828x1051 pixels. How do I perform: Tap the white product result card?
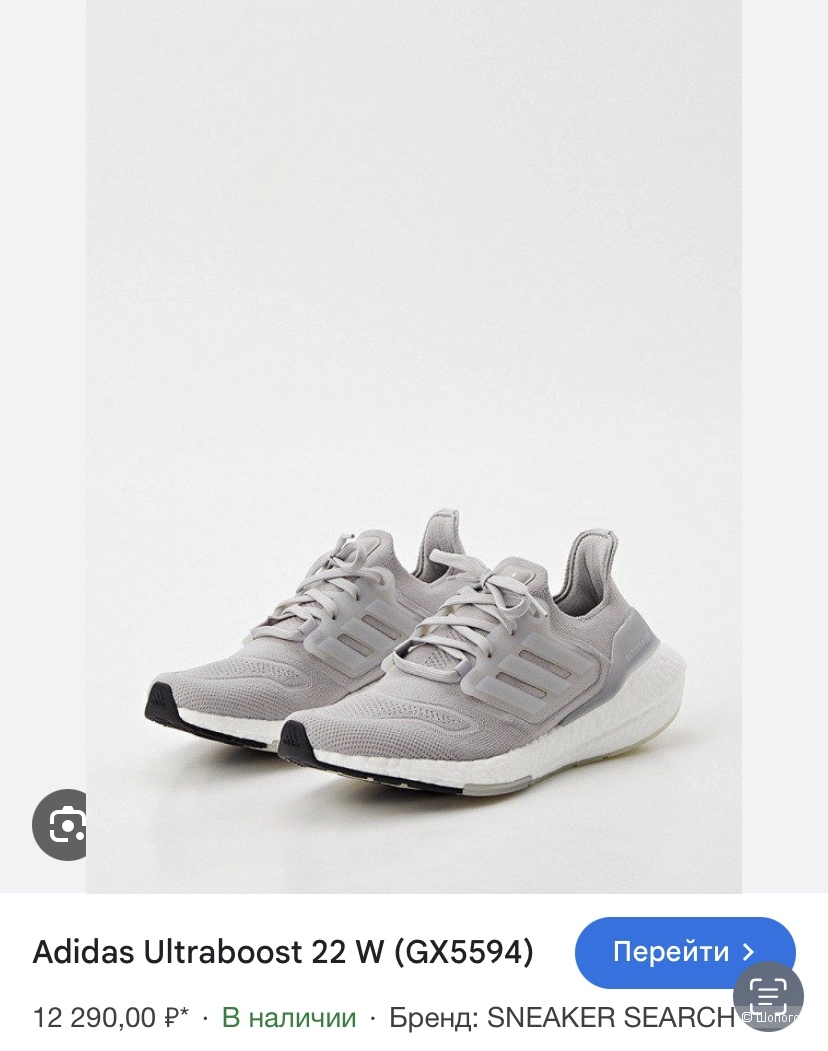point(300,983)
